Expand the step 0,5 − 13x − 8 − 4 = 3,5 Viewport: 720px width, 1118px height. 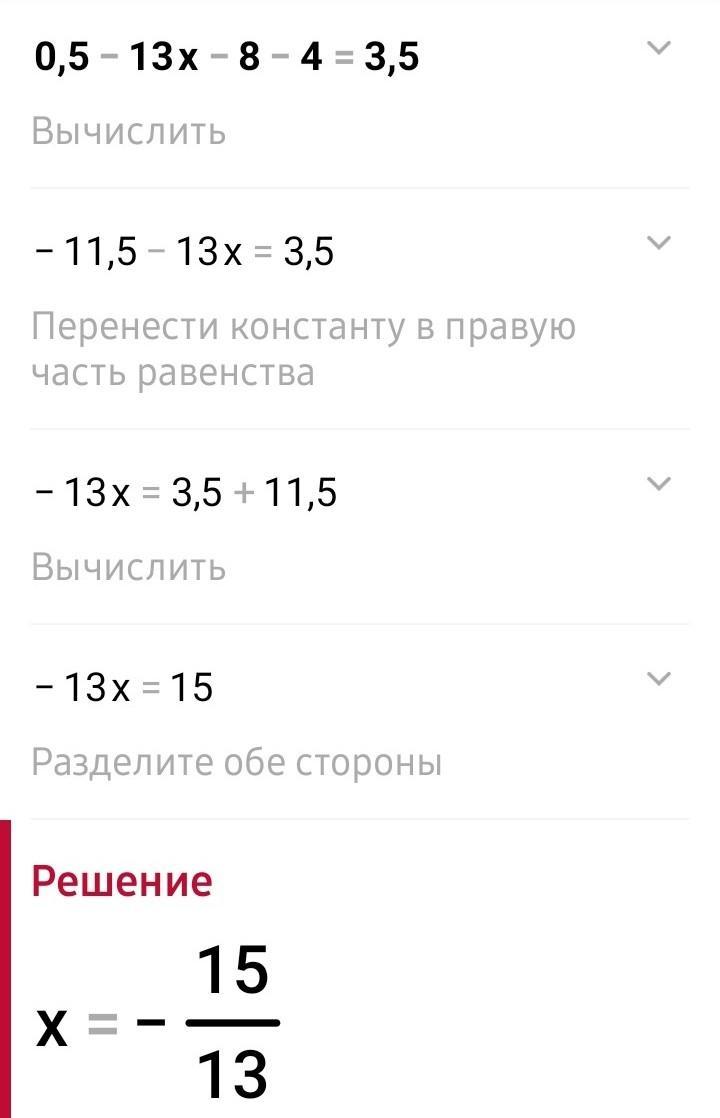(657, 48)
